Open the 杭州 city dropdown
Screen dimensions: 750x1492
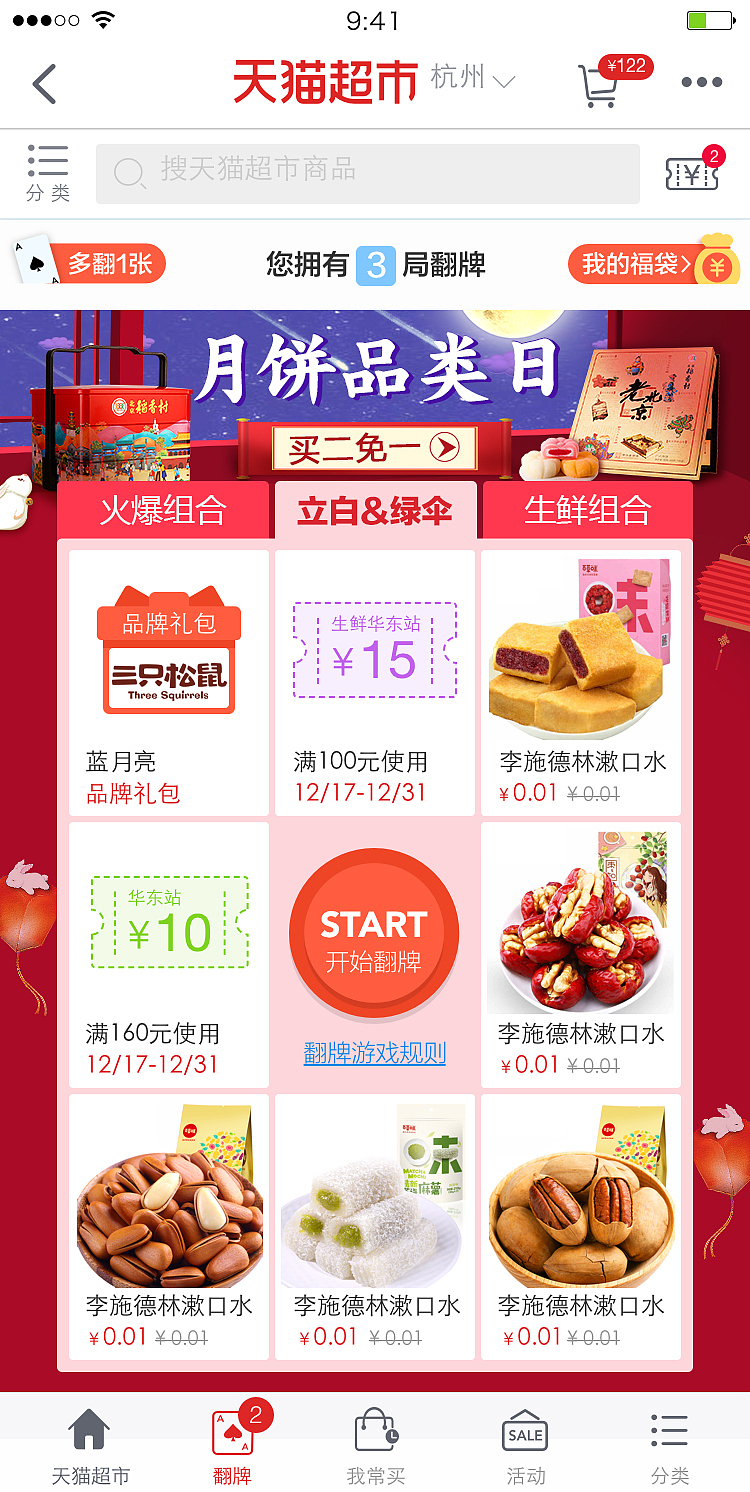[x=473, y=79]
